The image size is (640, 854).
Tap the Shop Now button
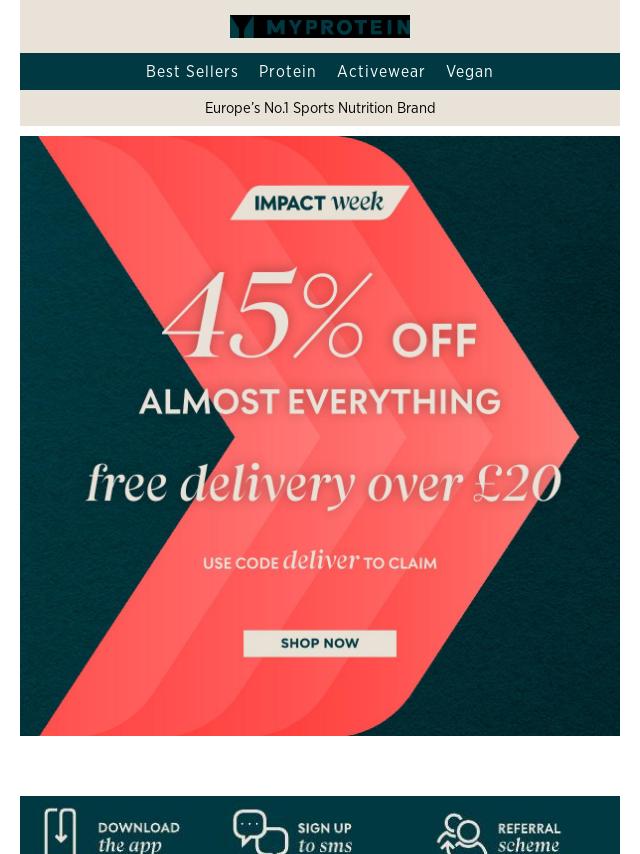point(320,643)
